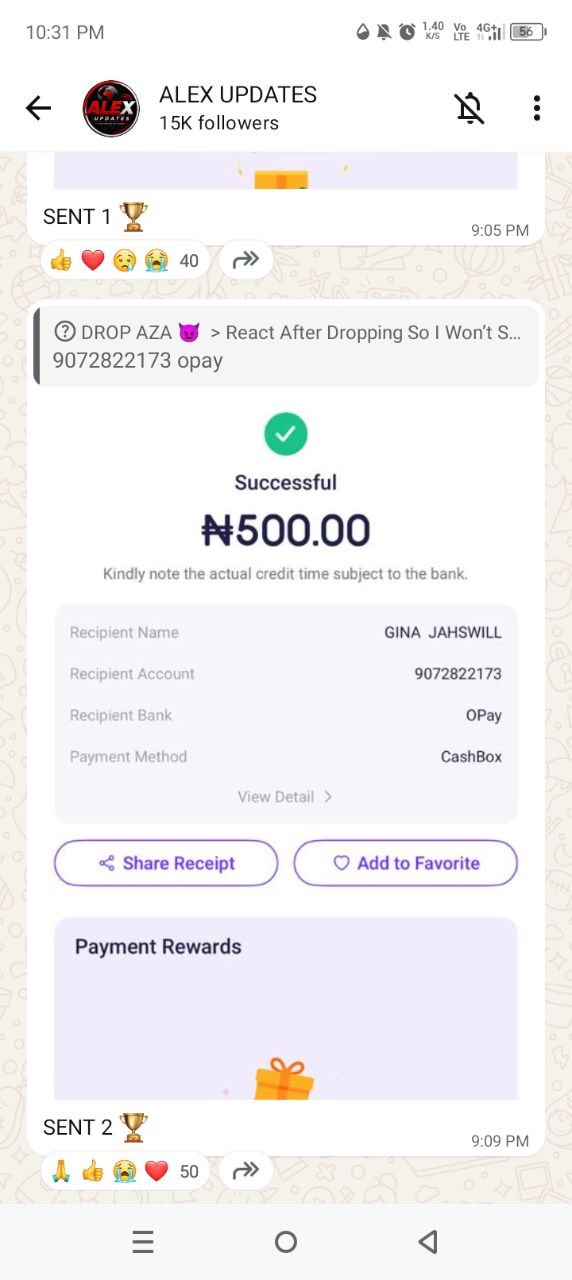Open ALEX UPDATES channel info
The image size is (572, 1280).
(237, 108)
